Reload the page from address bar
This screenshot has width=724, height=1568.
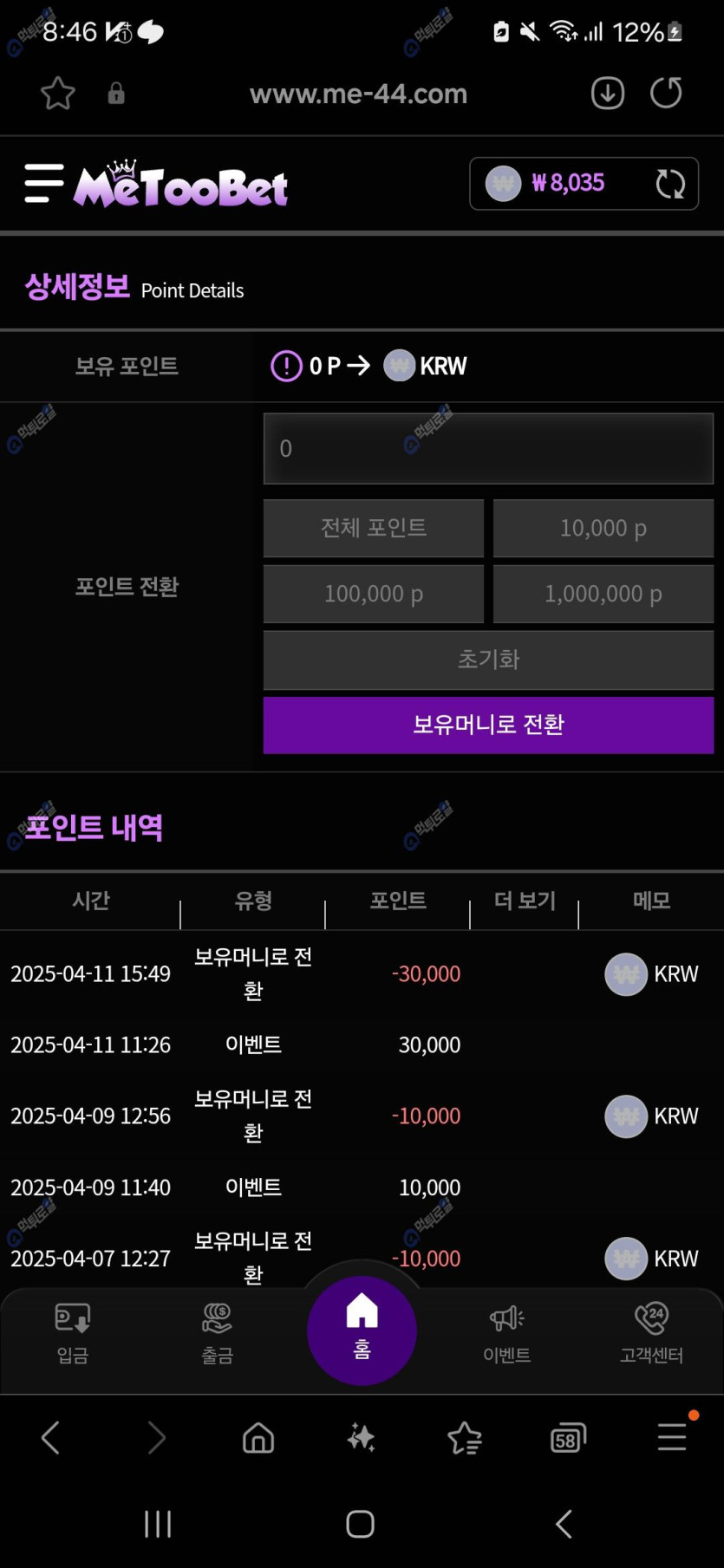click(x=666, y=93)
